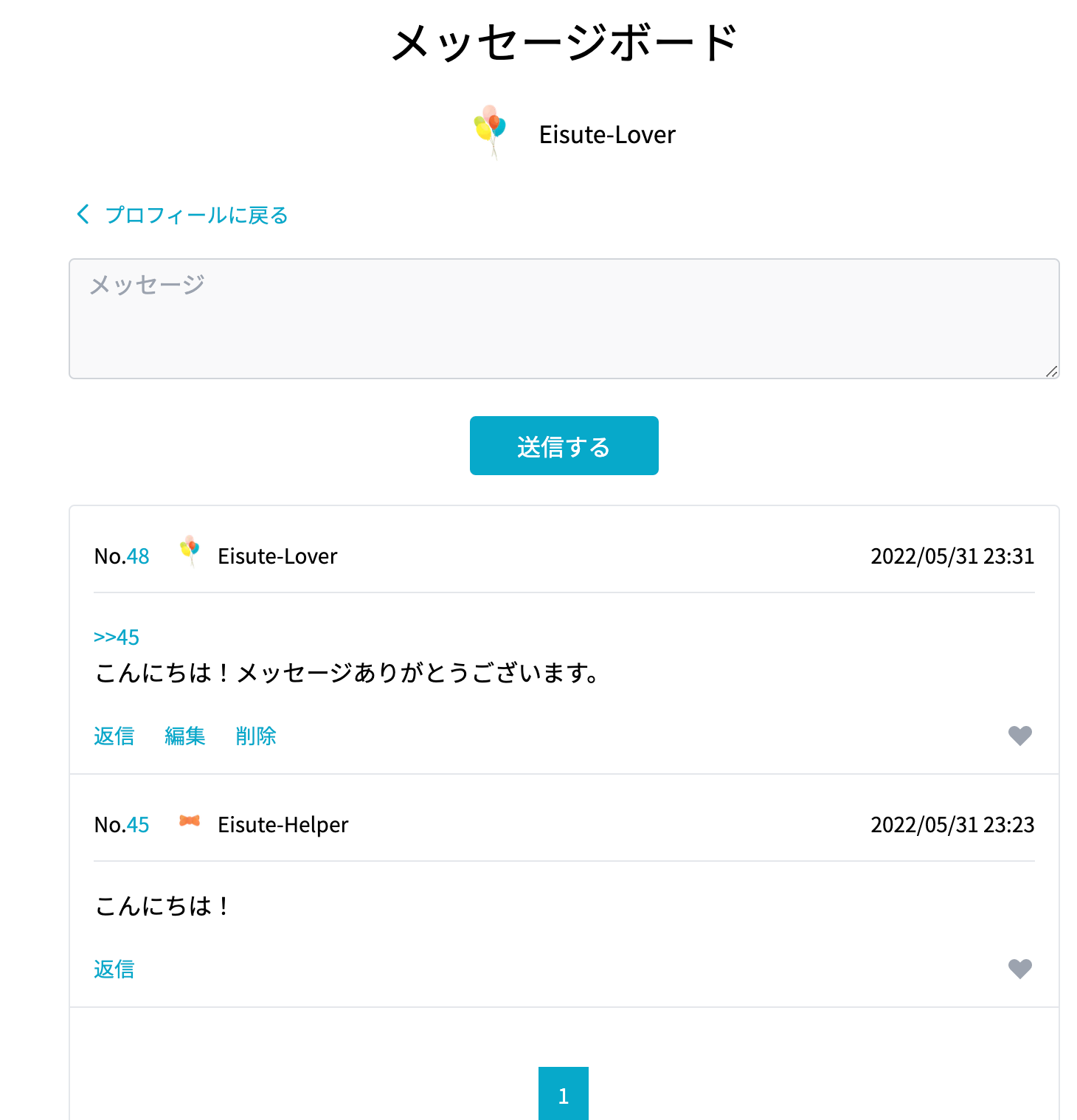Click the balloon icon on message No.48
Image resolution: width=1077 pixels, height=1120 pixels.
pyautogui.click(x=189, y=552)
